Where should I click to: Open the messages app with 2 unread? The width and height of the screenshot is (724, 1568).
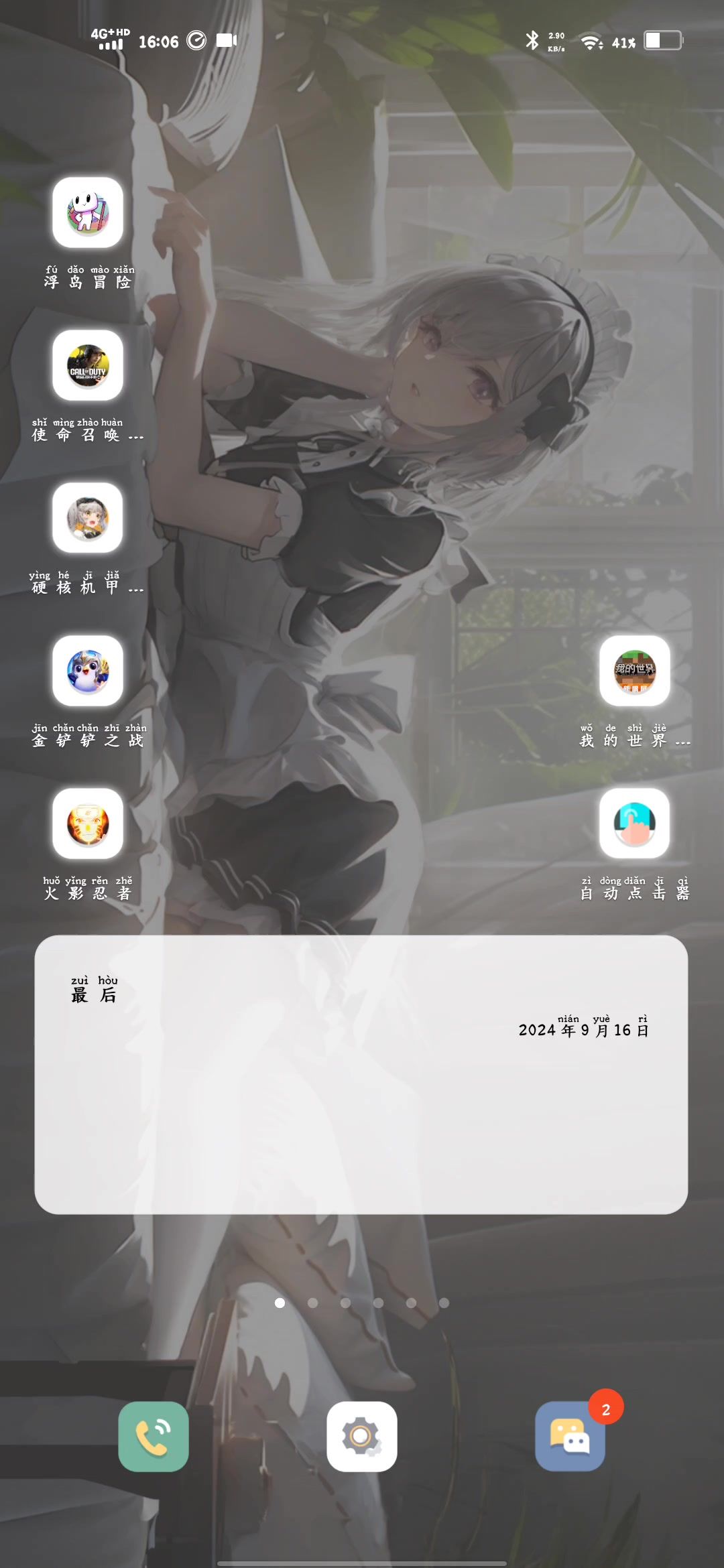click(570, 1436)
